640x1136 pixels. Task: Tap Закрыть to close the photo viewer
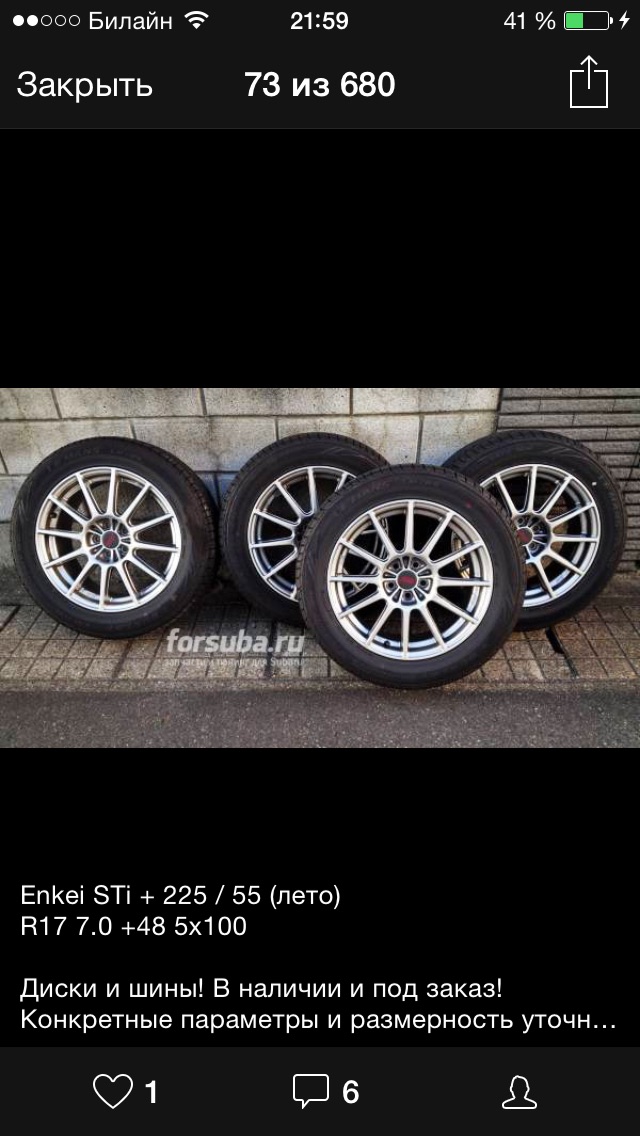84,85
